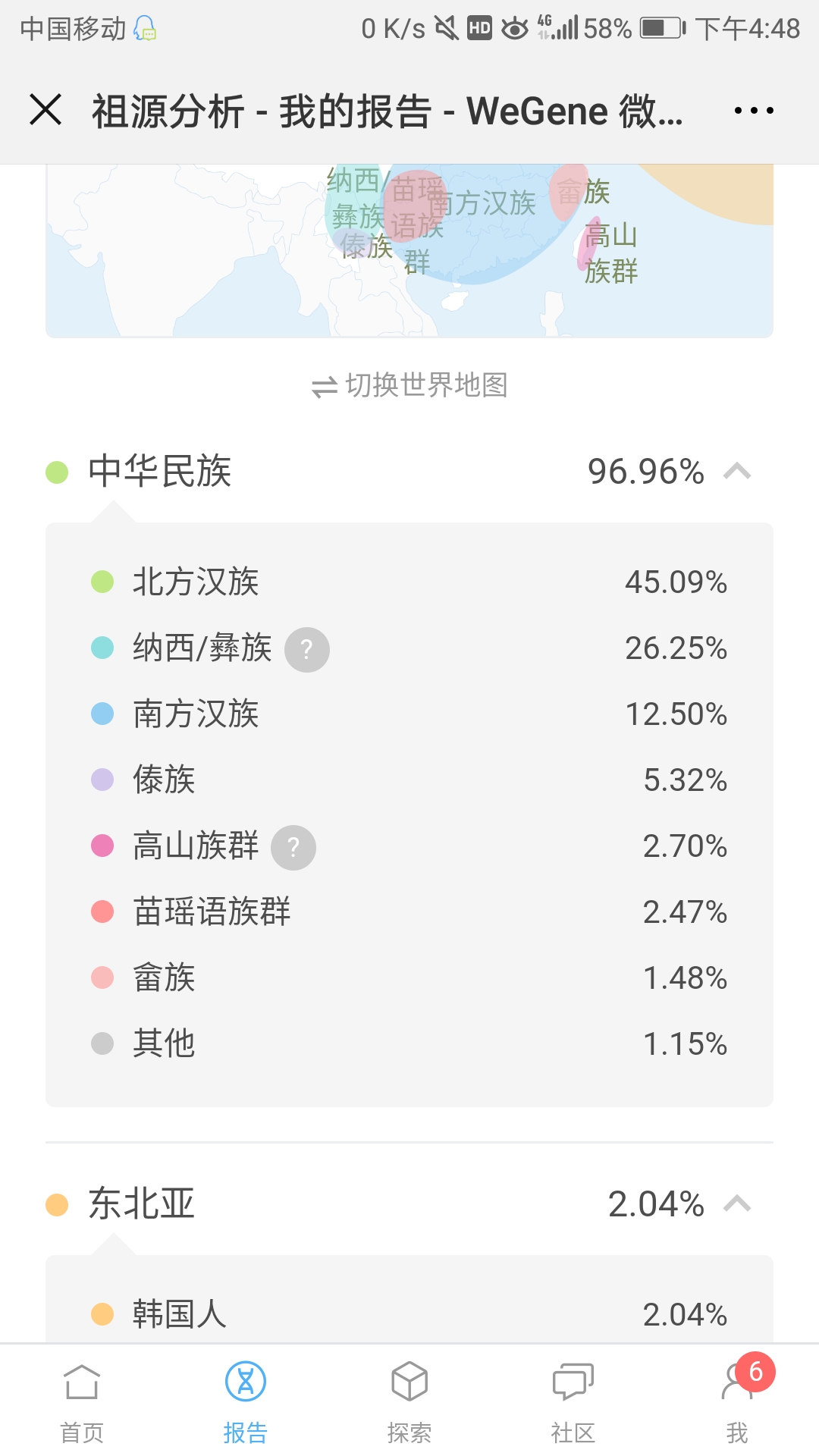Viewport: 819px width, 1456px height.
Task: Open the help icon beside 高山族群
Action: click(293, 847)
